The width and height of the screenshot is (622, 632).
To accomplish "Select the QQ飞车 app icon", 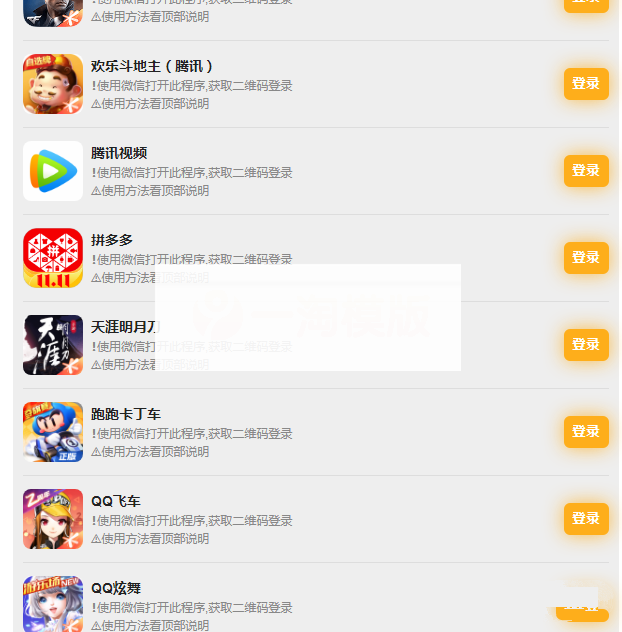I will pos(53,519).
